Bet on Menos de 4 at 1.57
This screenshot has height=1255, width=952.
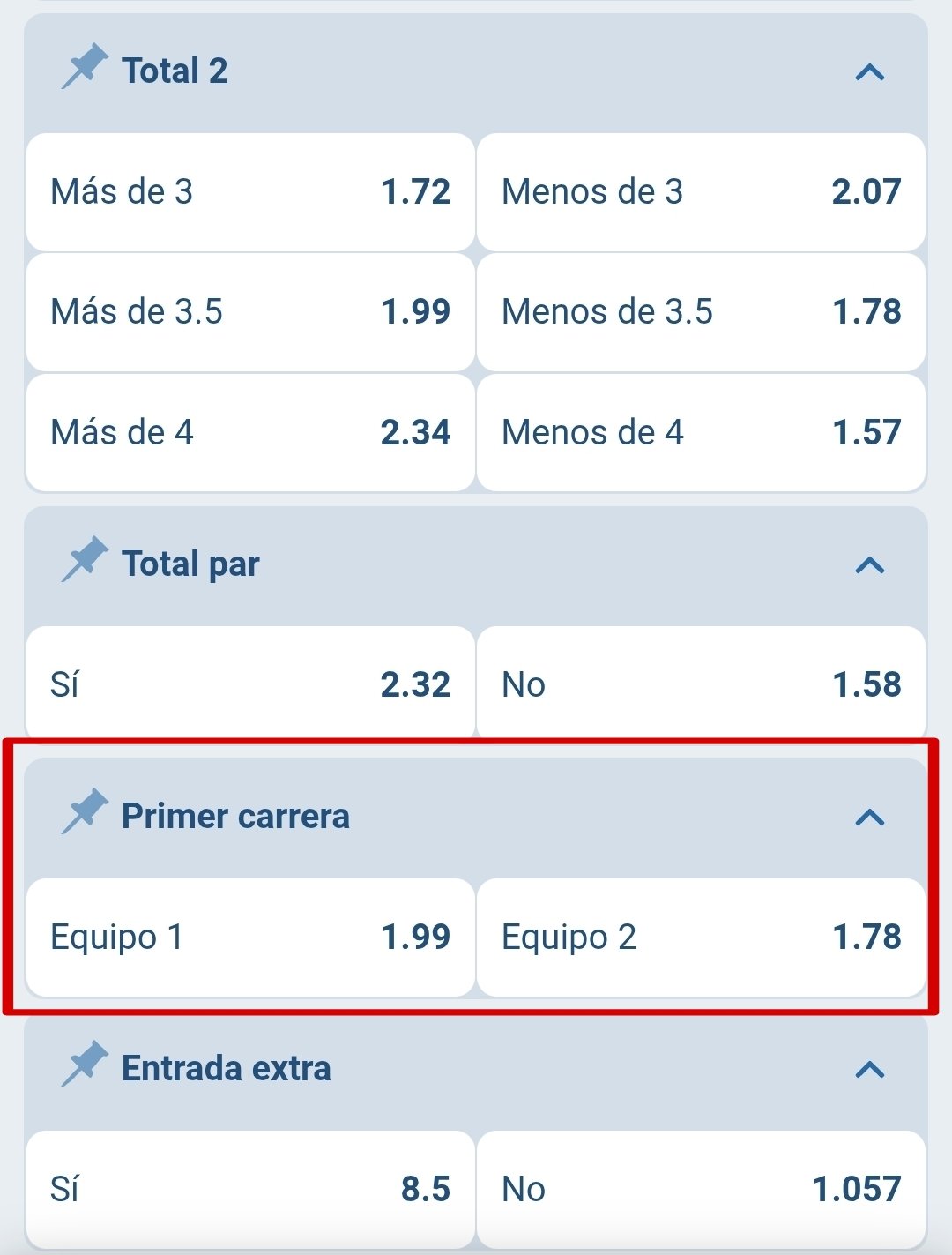(x=701, y=433)
